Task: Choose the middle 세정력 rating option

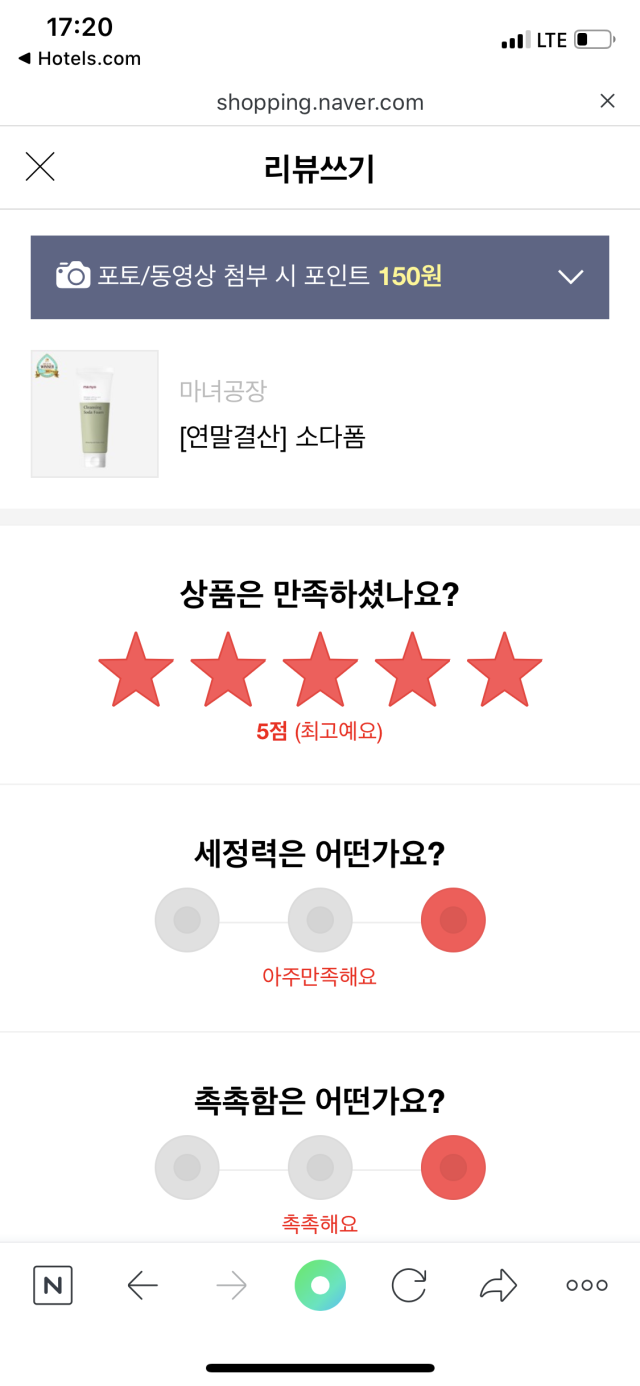Action: pyautogui.click(x=320, y=920)
